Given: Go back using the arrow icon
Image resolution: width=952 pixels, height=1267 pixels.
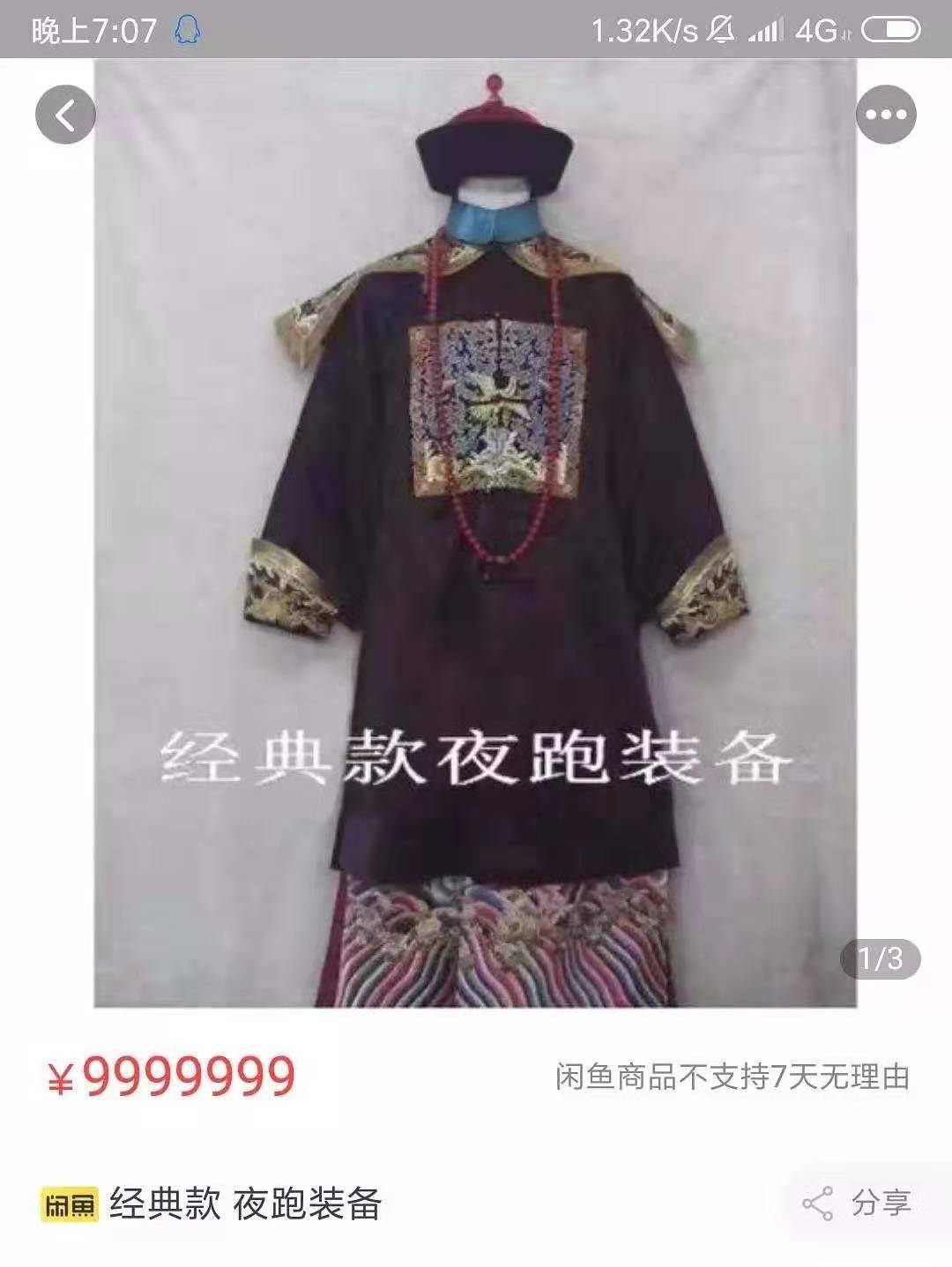Looking at the screenshot, I should click(64, 115).
